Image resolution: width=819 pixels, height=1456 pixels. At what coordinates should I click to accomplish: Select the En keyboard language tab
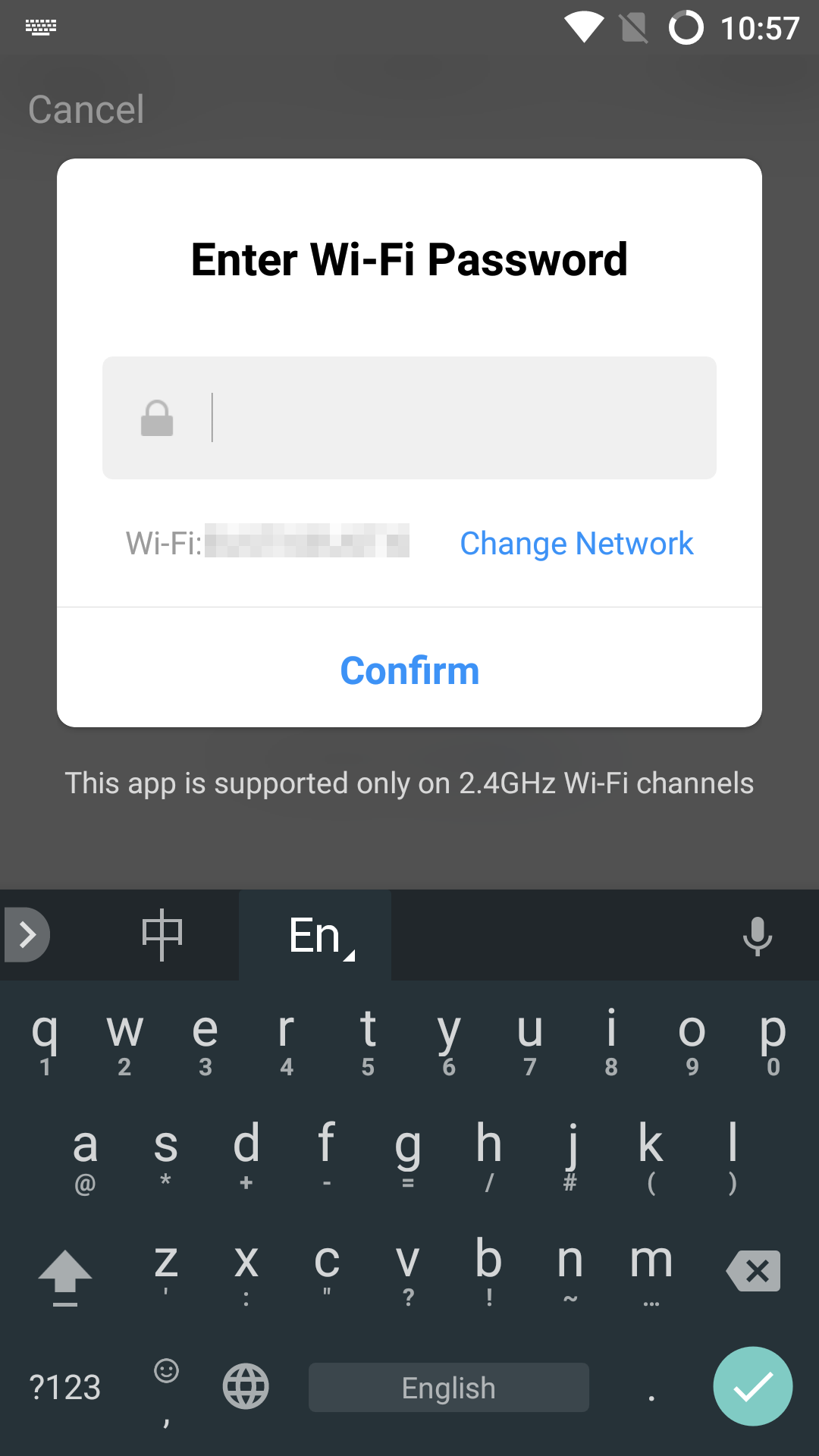point(315,935)
